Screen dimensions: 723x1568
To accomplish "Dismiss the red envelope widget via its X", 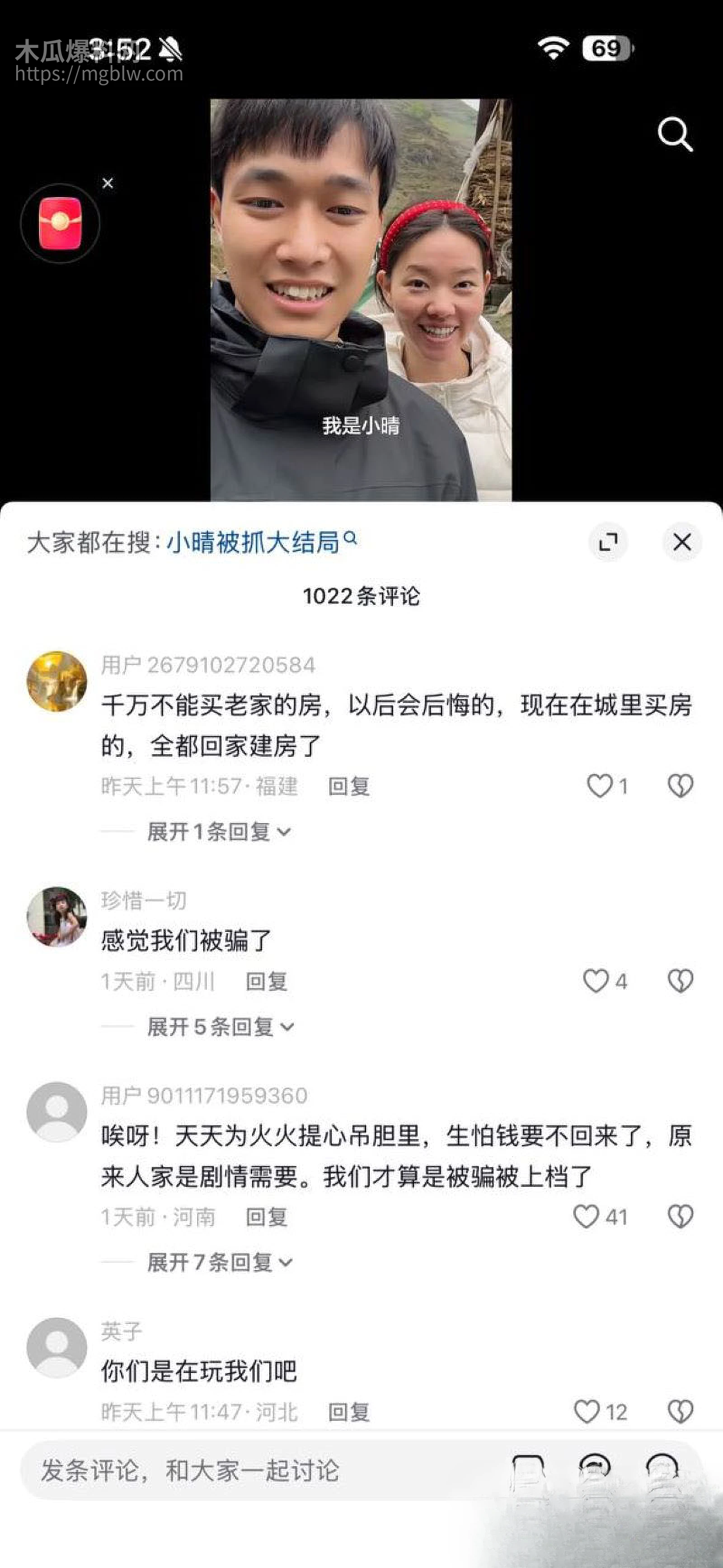I will coord(108,182).
